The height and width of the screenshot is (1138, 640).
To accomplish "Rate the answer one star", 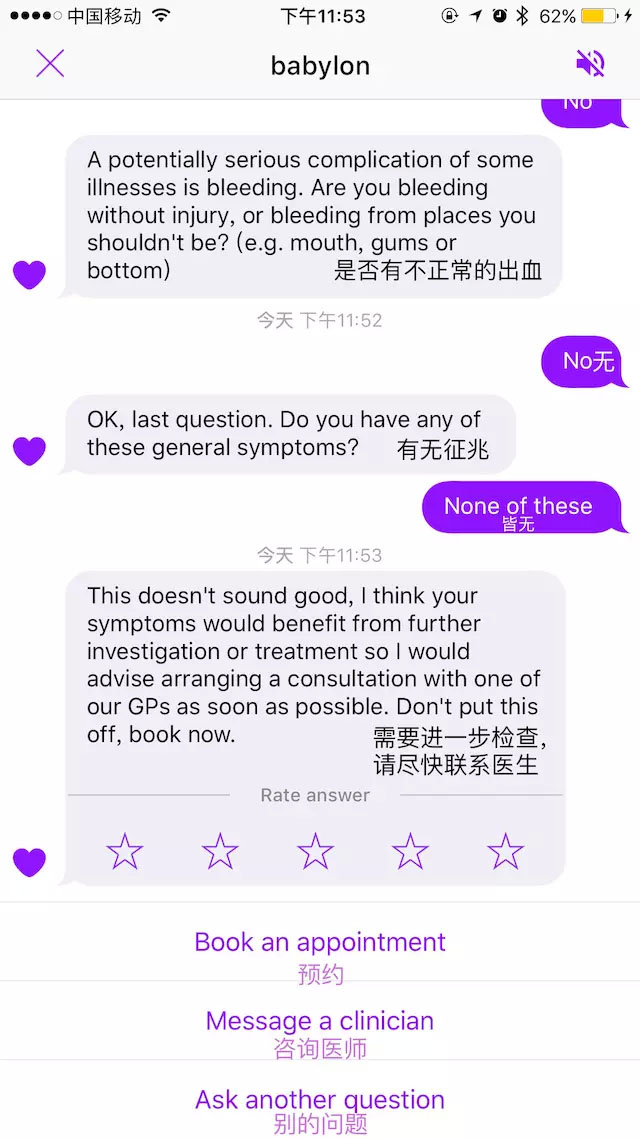I will pos(125,851).
